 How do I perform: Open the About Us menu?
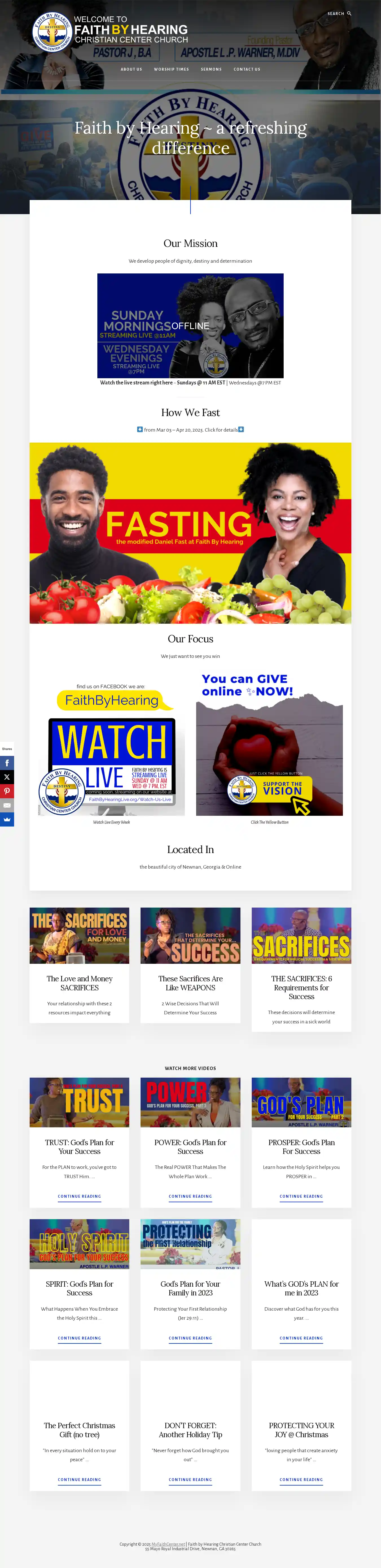point(131,69)
